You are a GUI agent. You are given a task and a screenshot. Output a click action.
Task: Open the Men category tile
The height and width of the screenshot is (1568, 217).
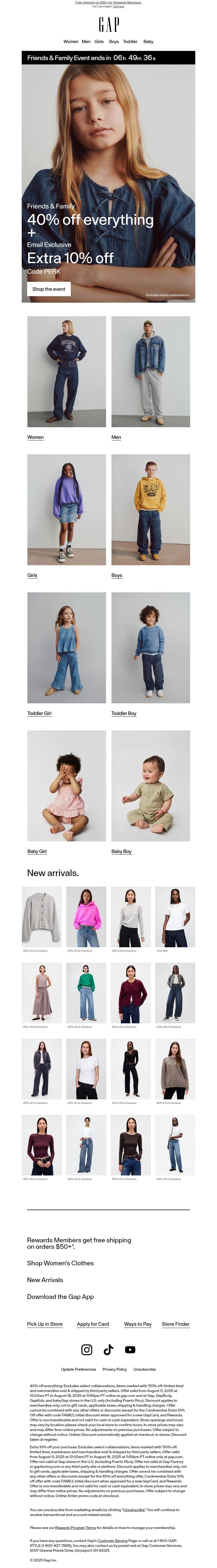point(151,371)
